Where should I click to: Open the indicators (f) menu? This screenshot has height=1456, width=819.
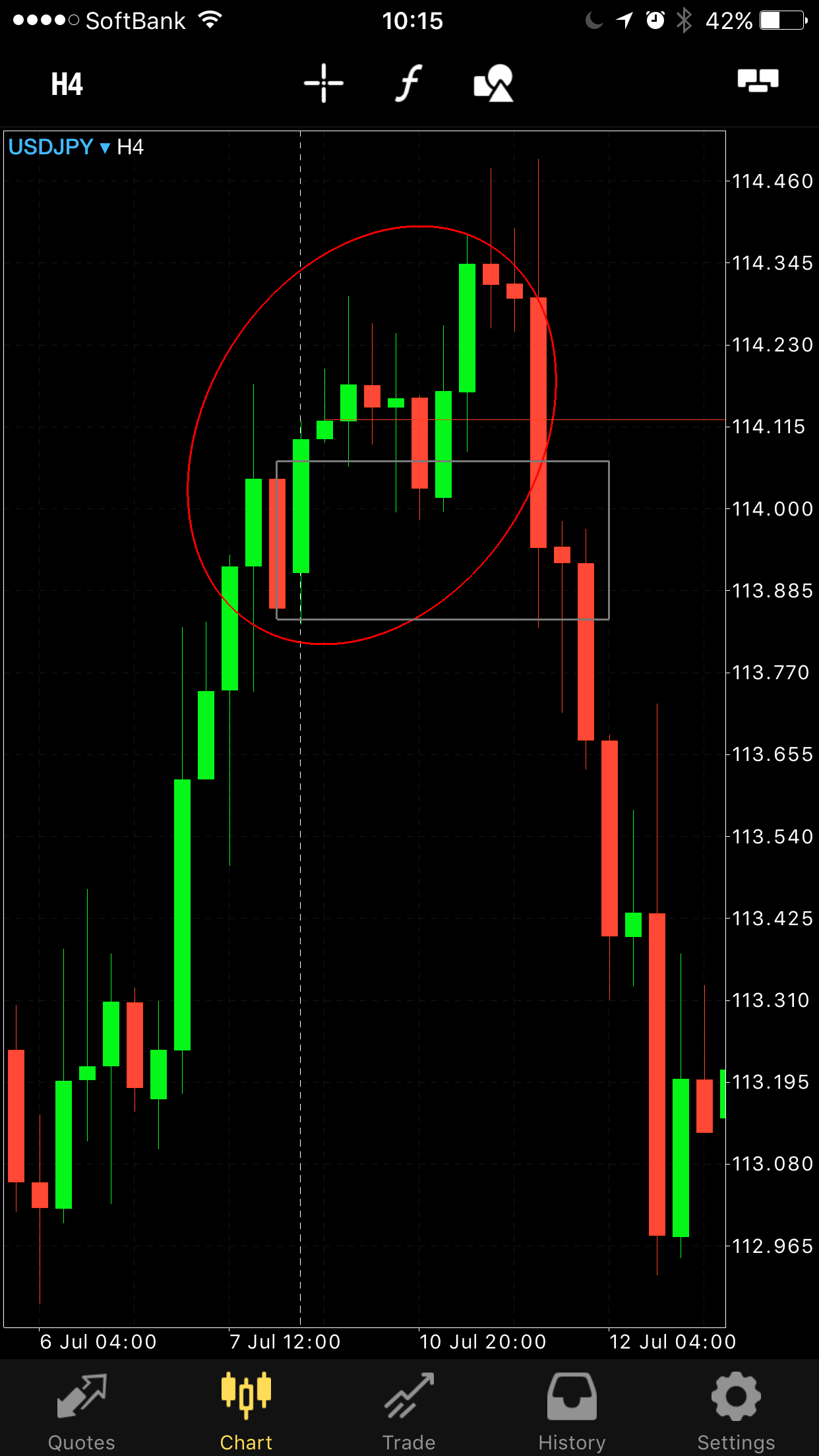tap(409, 83)
